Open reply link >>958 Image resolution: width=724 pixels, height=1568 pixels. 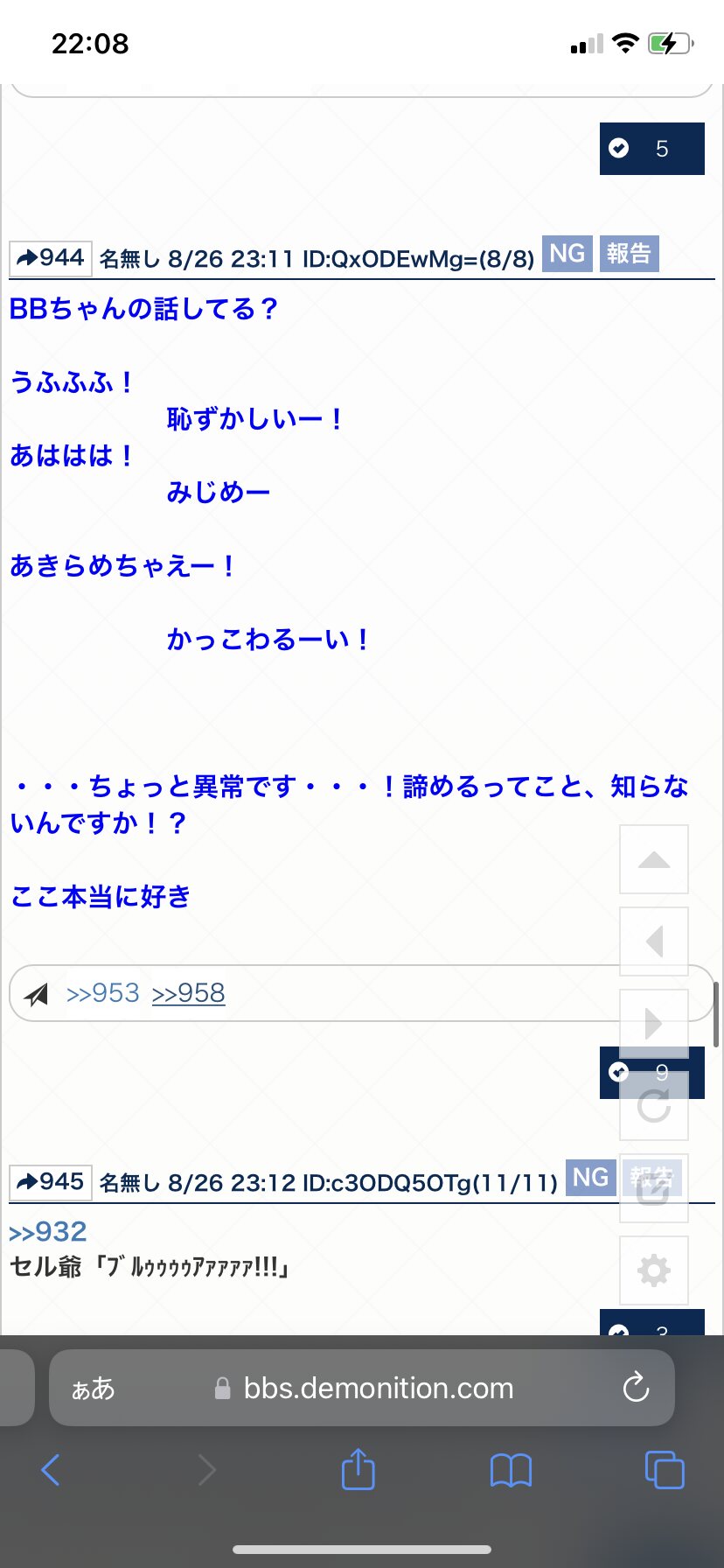189,993
